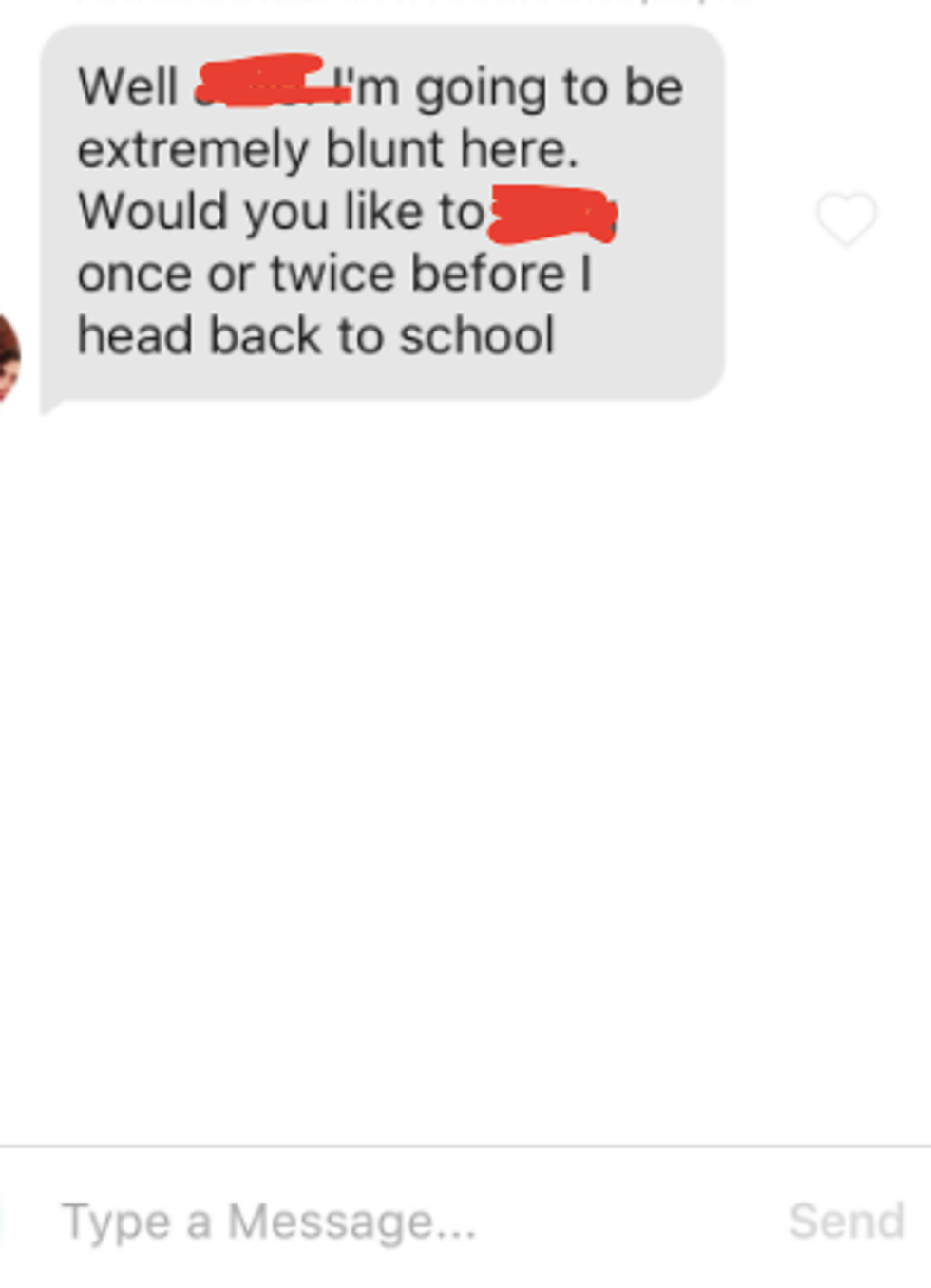Tap the Send button

click(845, 1222)
